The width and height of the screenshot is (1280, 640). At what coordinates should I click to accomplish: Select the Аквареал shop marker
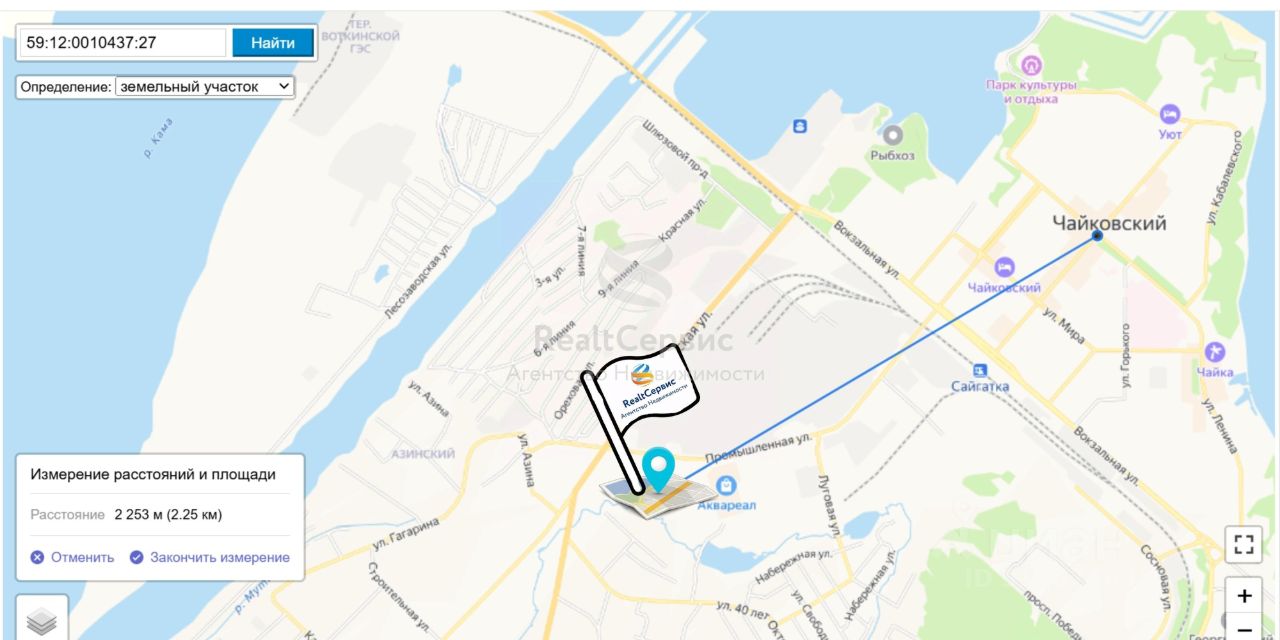tap(727, 486)
